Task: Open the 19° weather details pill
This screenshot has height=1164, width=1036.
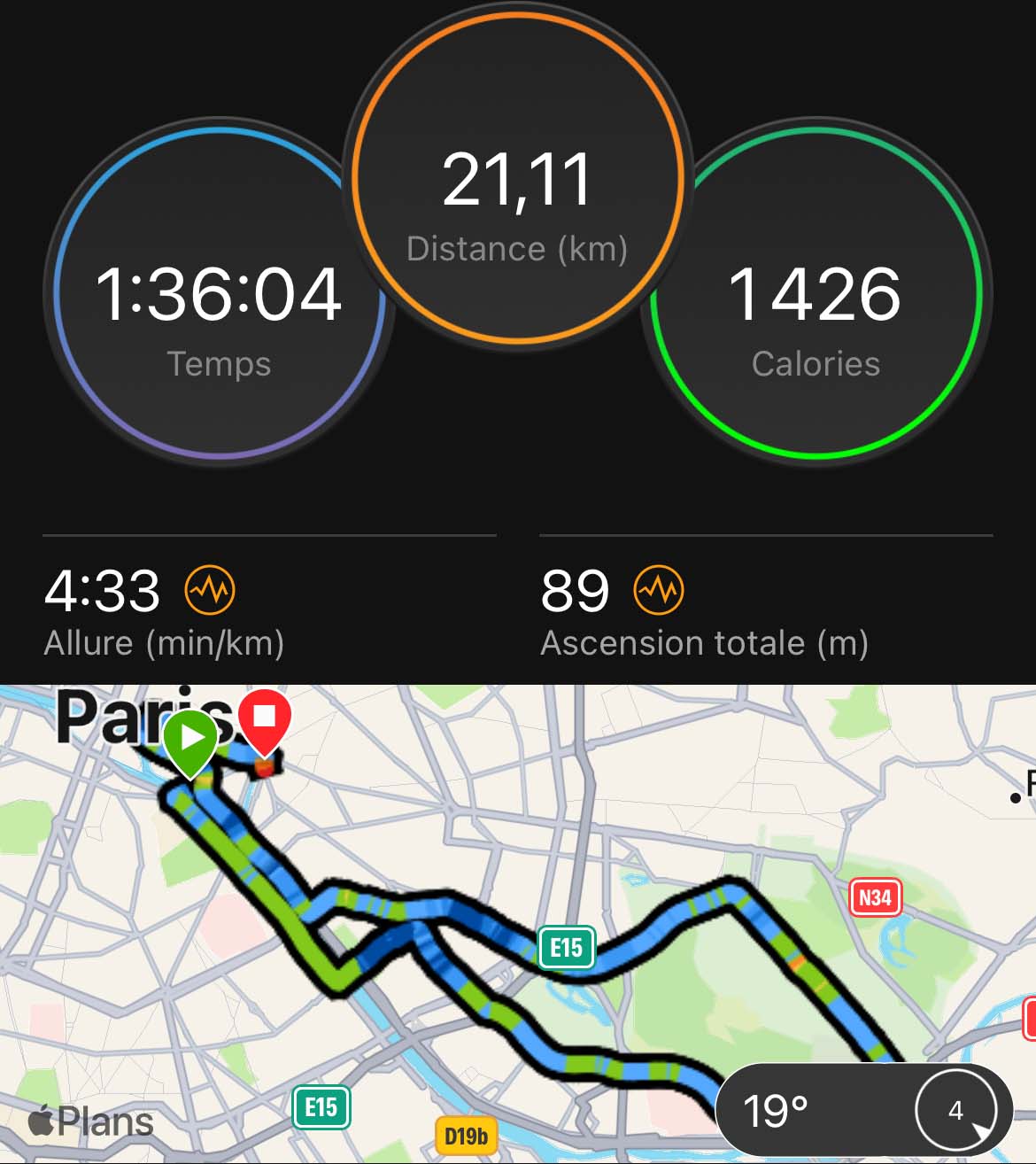Action: (862, 1110)
